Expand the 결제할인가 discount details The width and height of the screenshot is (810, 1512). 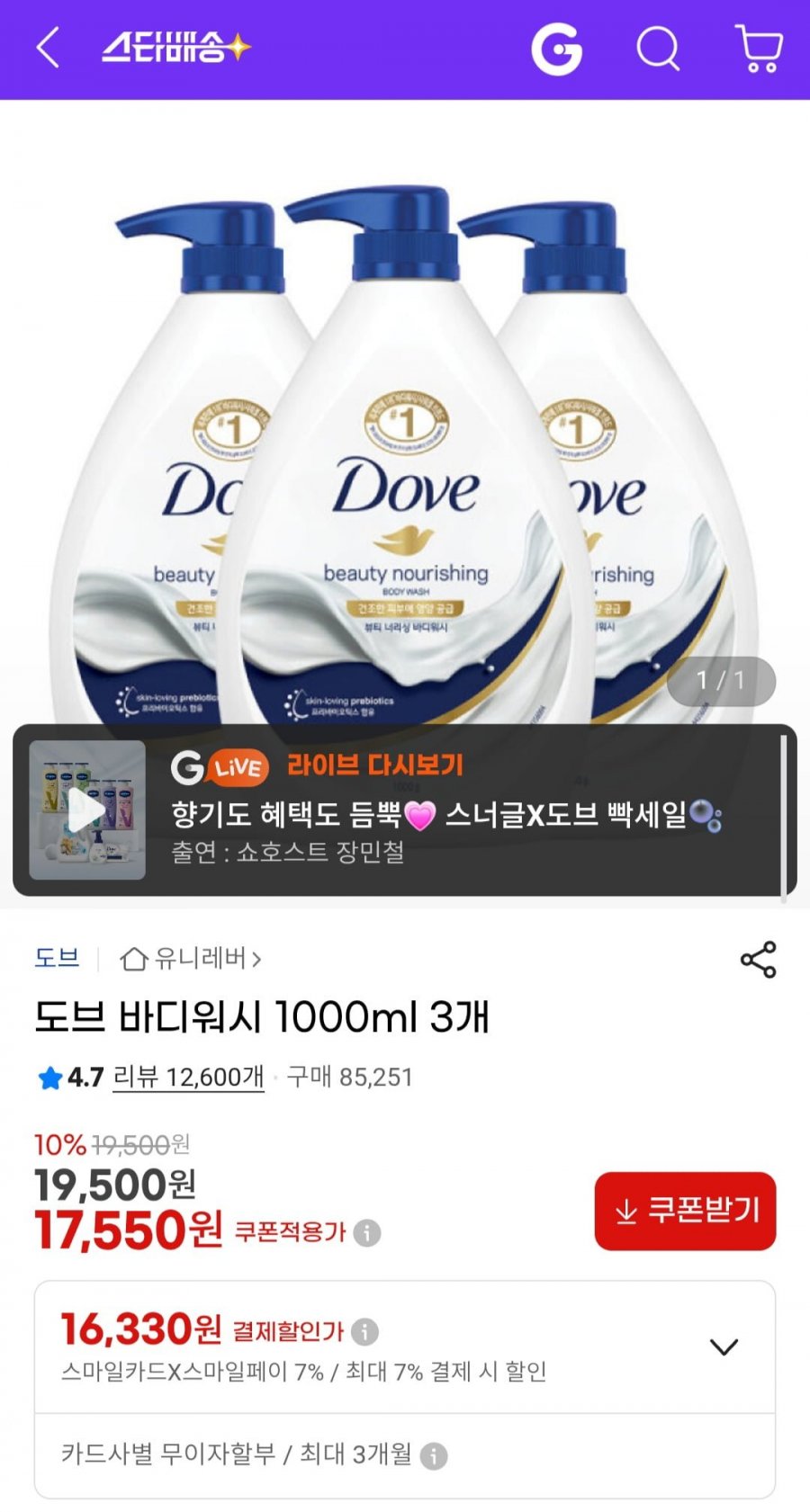[x=724, y=1346]
